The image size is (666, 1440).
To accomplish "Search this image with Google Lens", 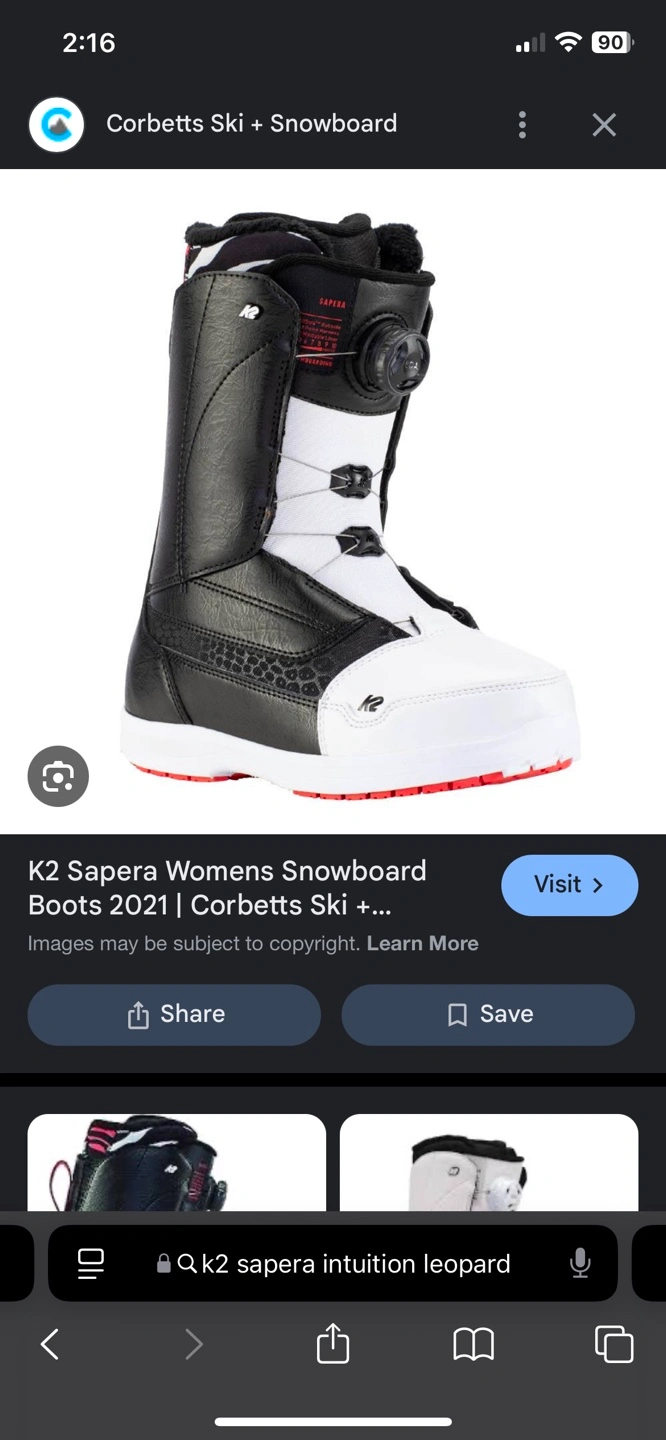I will pos(58,776).
